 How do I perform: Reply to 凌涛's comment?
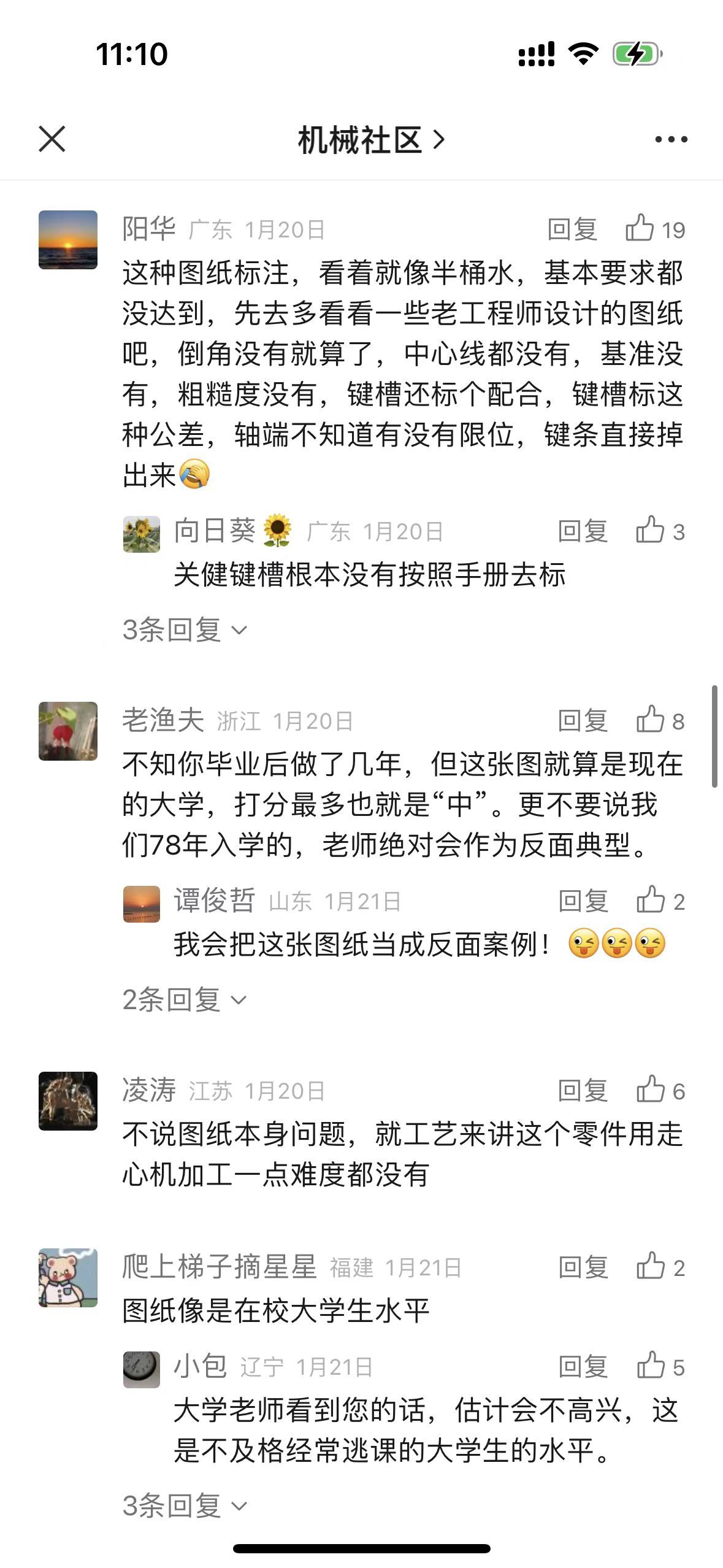pyautogui.click(x=583, y=1091)
